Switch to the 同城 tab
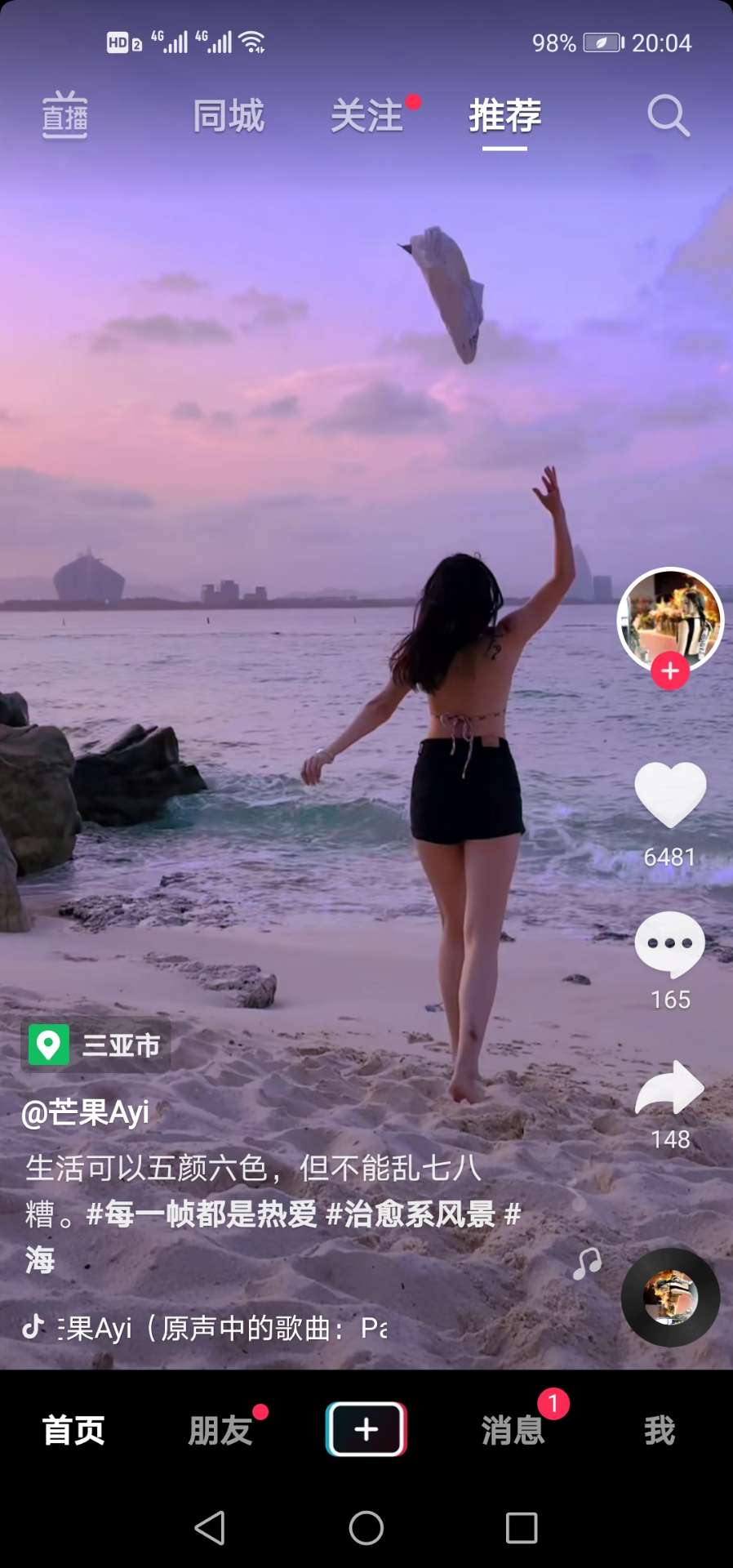The height and width of the screenshot is (1568, 733). [229, 116]
